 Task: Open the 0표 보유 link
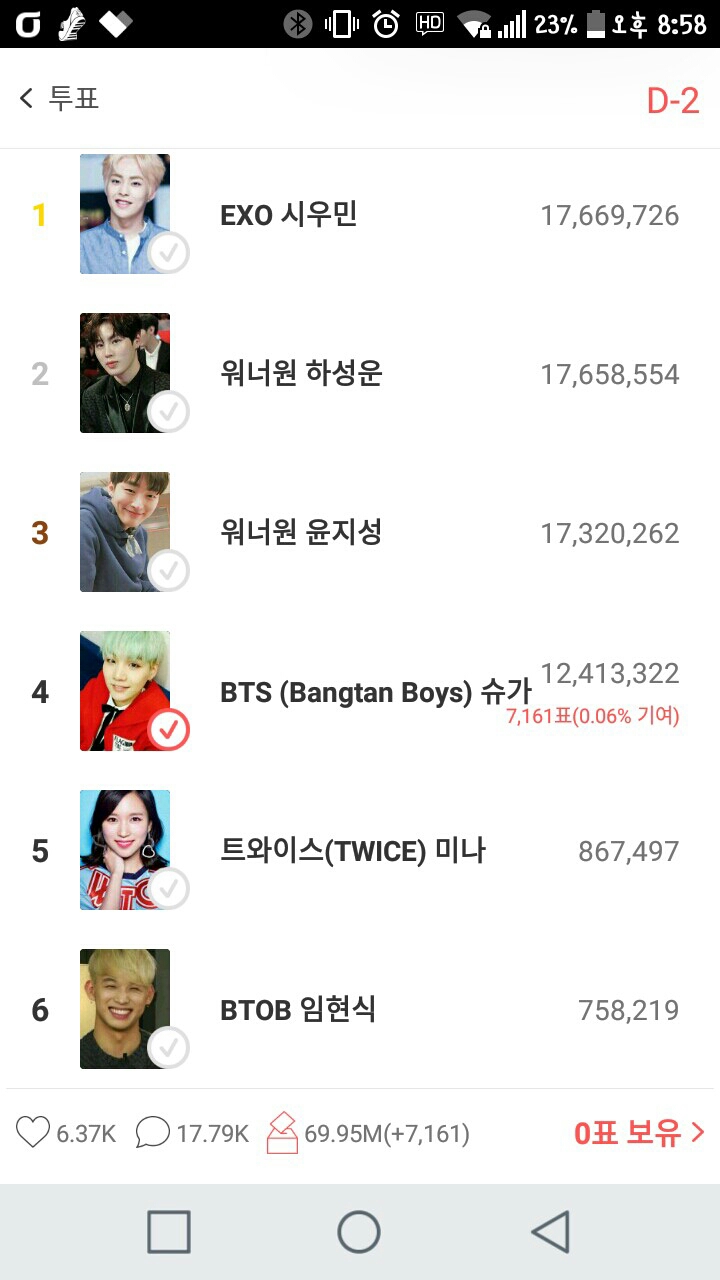click(639, 1133)
